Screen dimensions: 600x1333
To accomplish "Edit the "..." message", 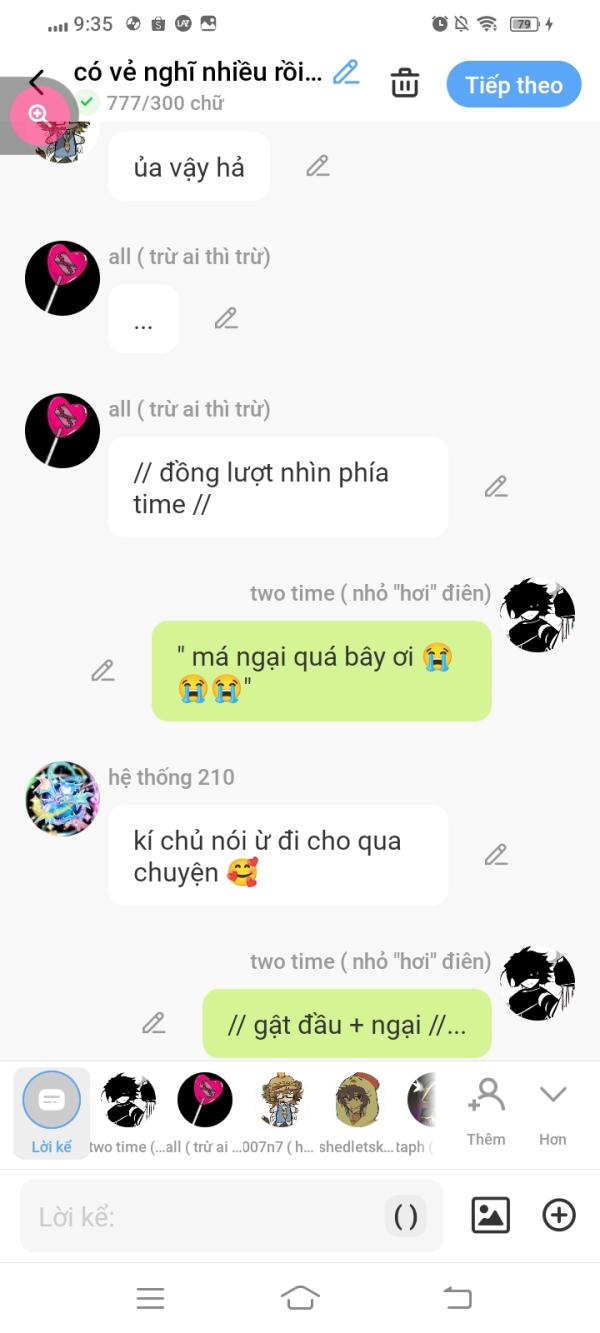I will (x=226, y=318).
